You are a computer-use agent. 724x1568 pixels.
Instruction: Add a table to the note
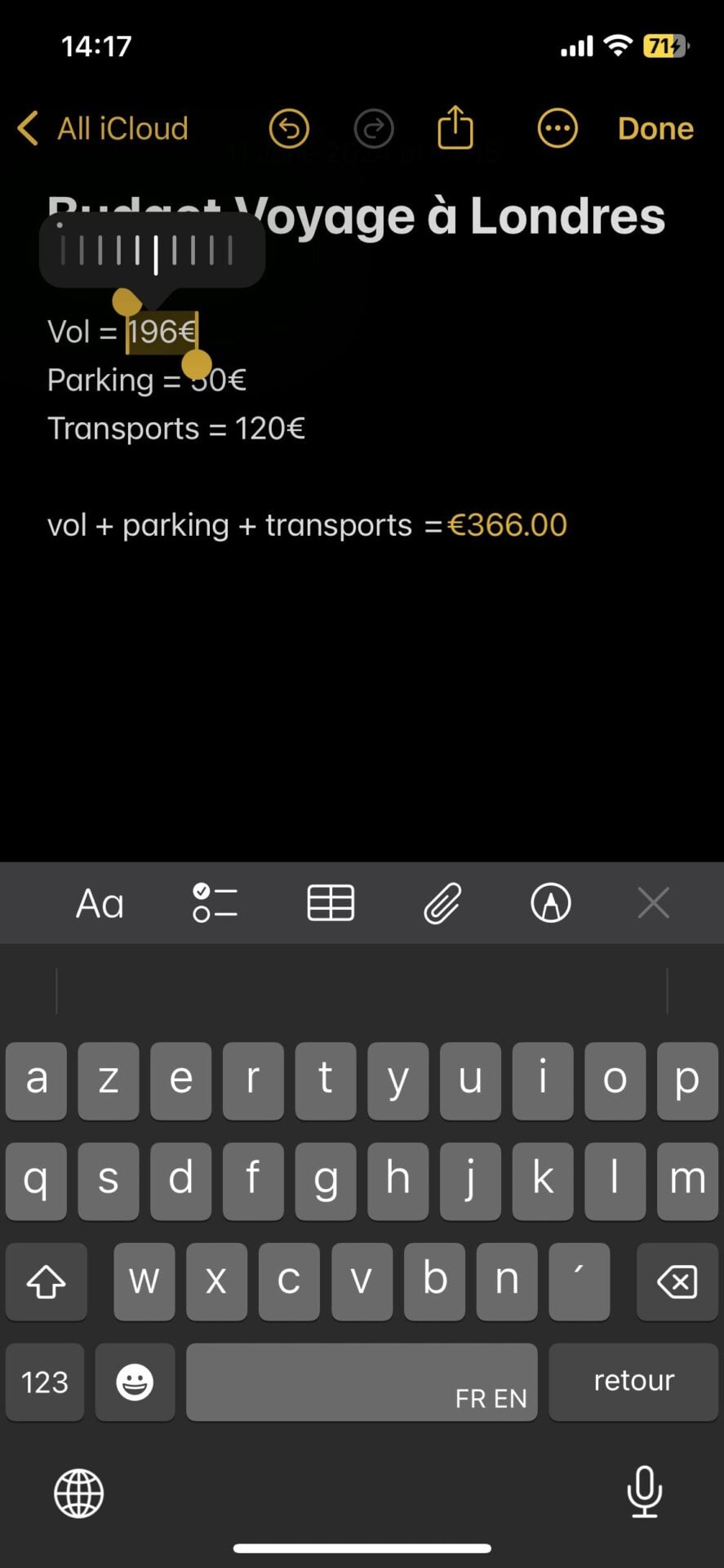click(x=331, y=903)
